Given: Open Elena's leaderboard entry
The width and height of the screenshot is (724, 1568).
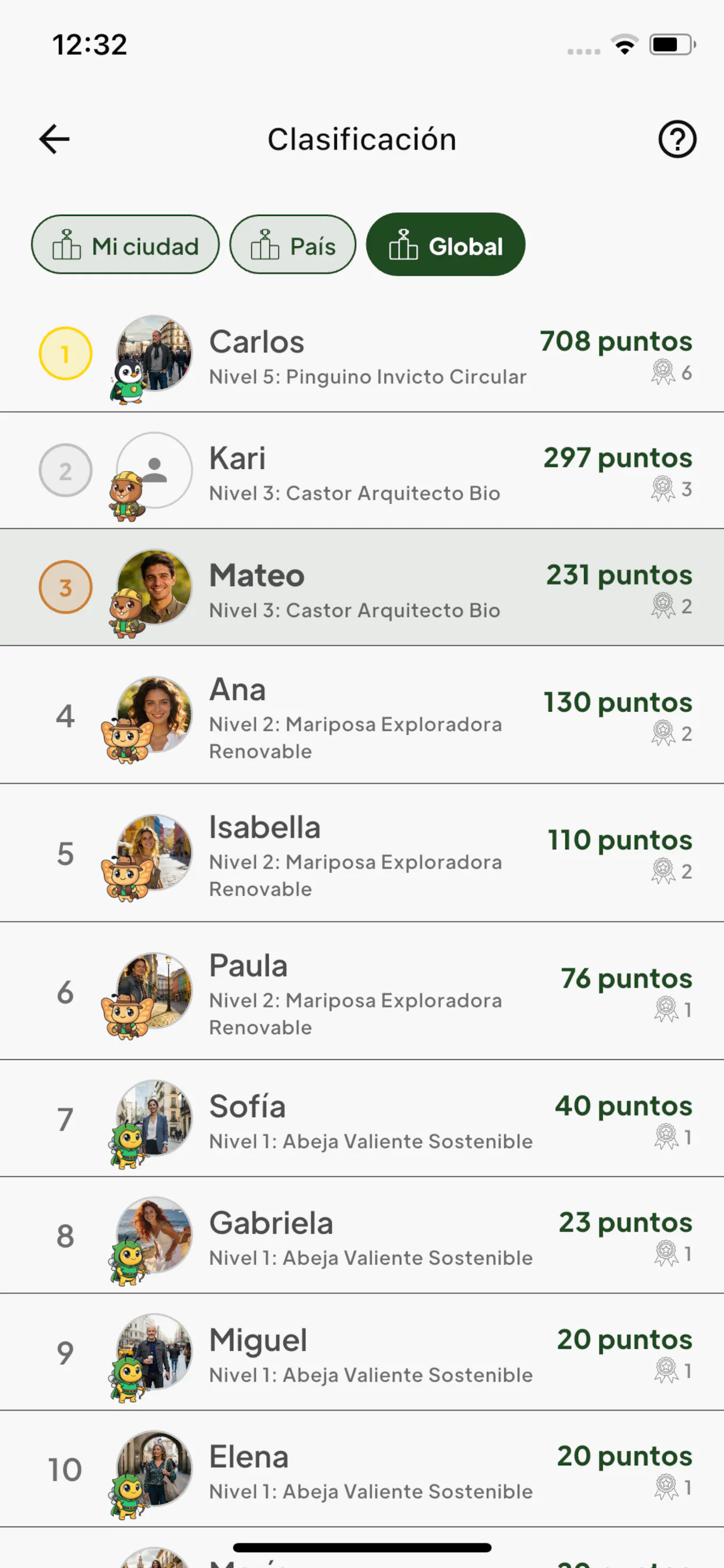Looking at the screenshot, I should pyautogui.click(x=362, y=1469).
